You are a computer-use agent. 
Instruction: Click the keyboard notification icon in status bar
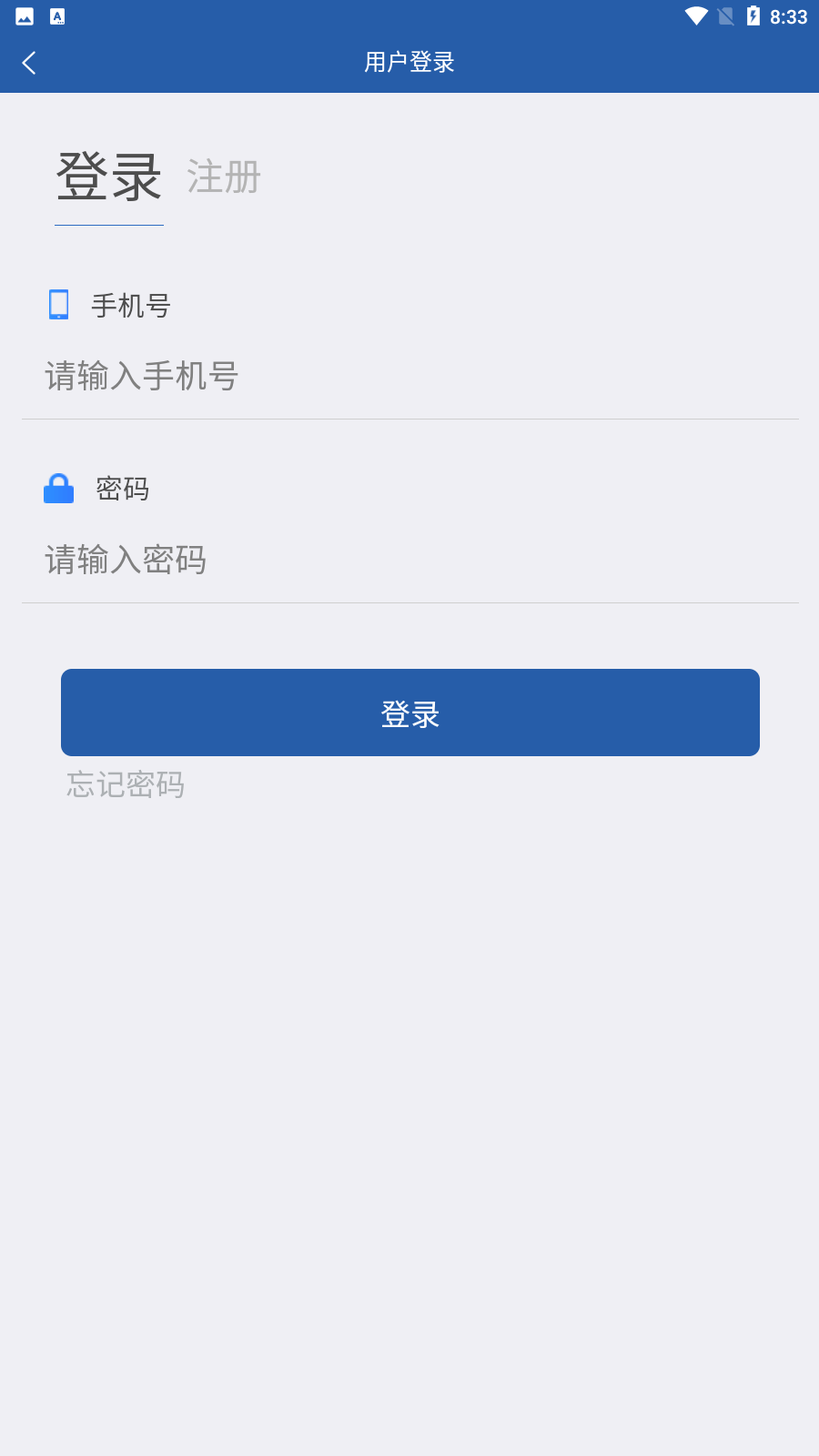(58, 15)
